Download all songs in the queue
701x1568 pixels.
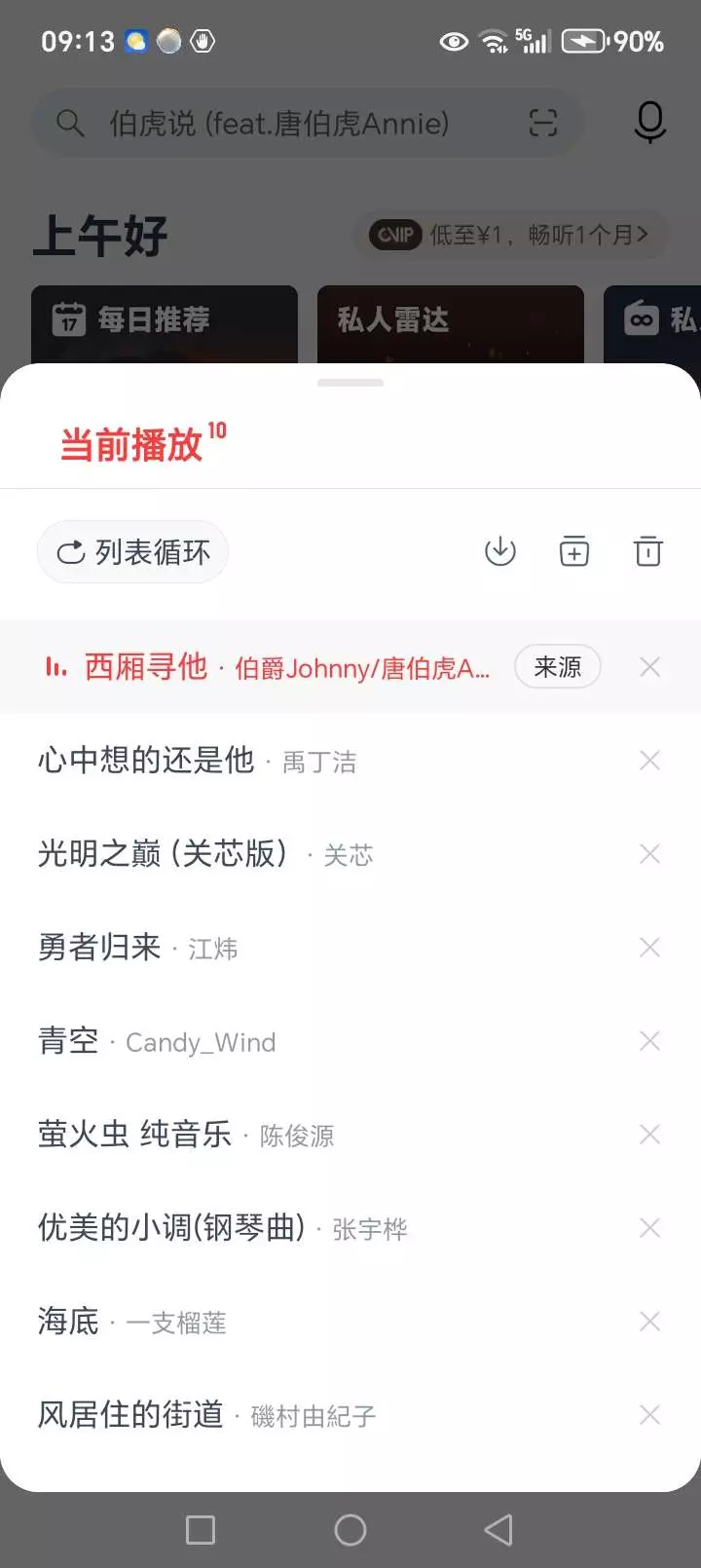[x=500, y=551]
